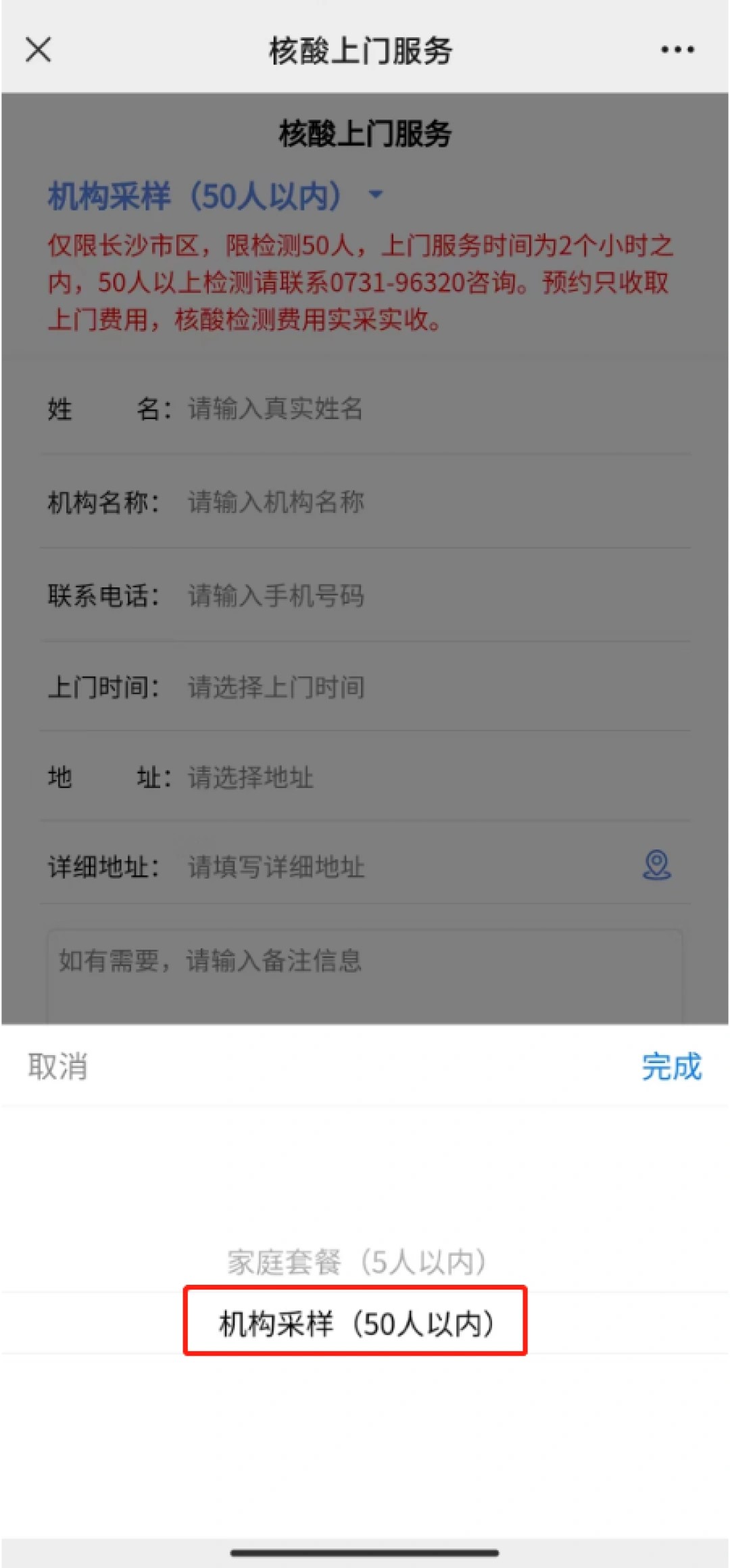
Task: Close the 核酸上门服务 page
Action: click(x=39, y=49)
